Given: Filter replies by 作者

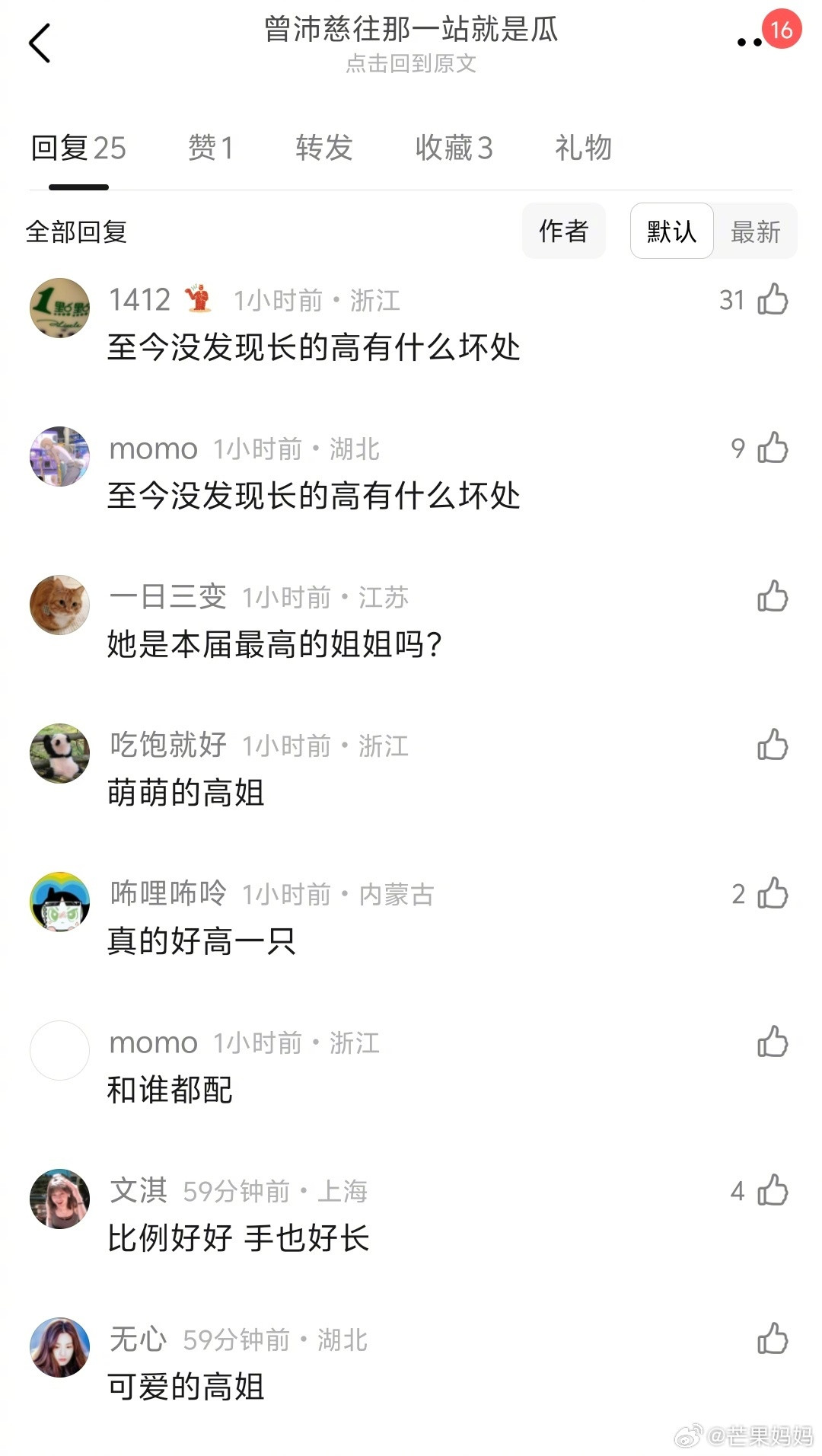Looking at the screenshot, I should tap(564, 232).
